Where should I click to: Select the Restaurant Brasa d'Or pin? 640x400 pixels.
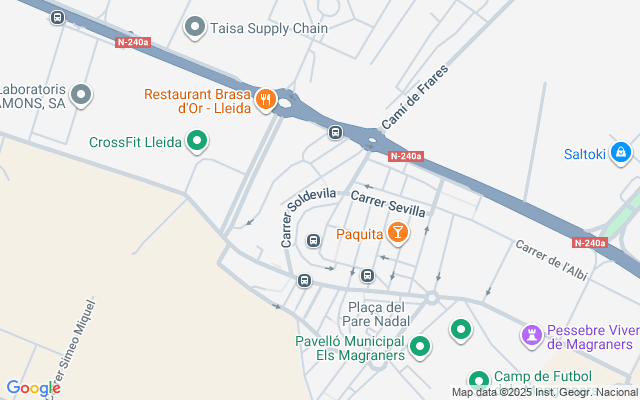tap(265, 98)
